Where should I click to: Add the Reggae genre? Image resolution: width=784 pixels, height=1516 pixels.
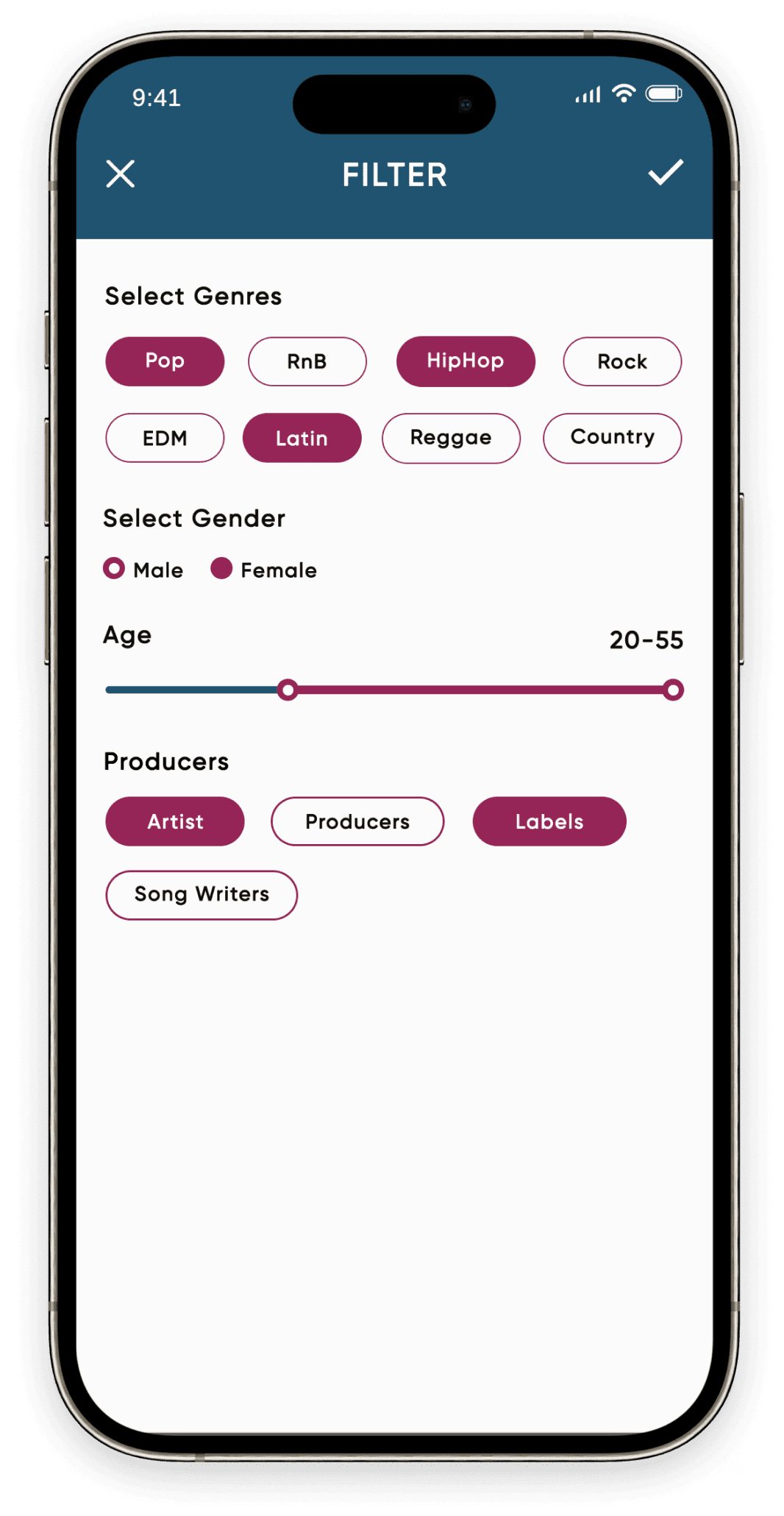(451, 438)
